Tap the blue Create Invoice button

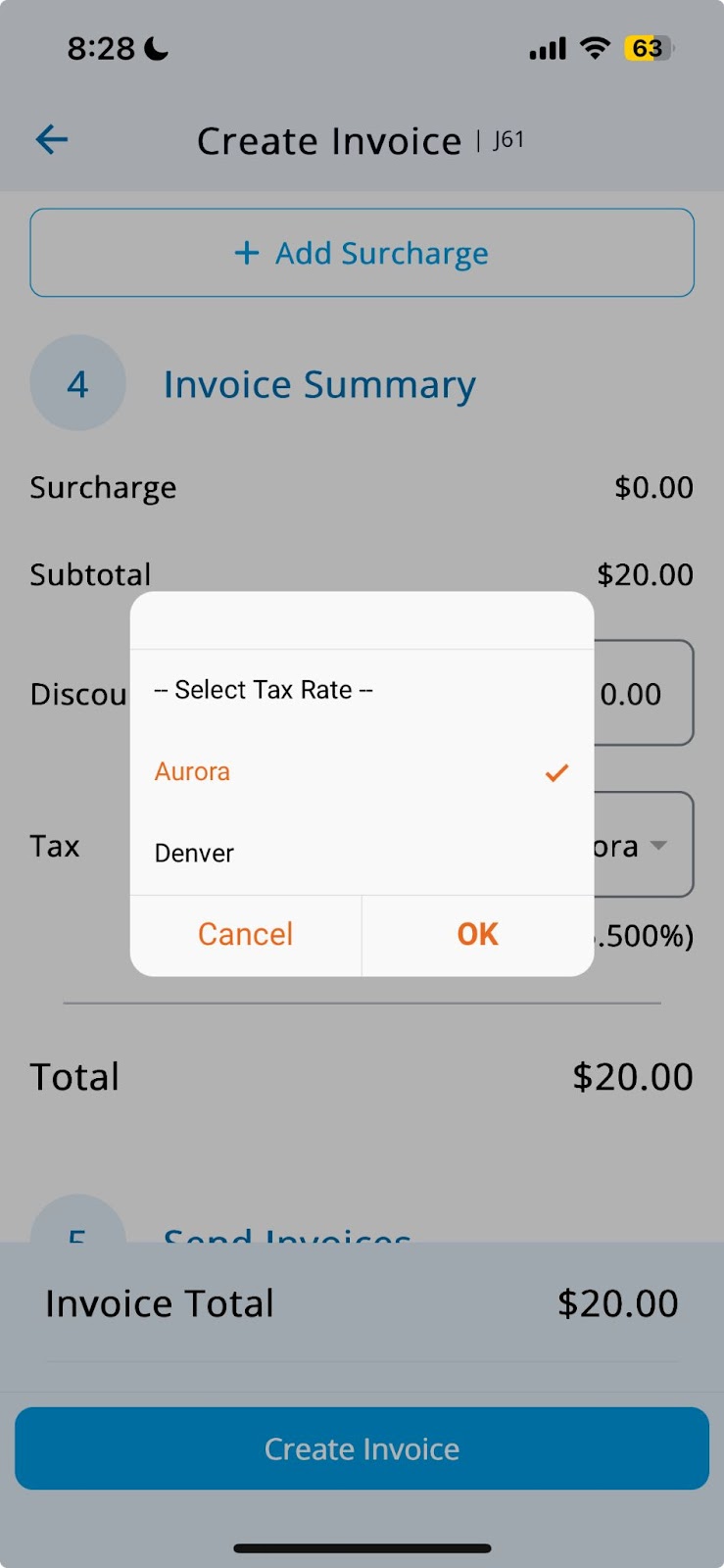(362, 1448)
